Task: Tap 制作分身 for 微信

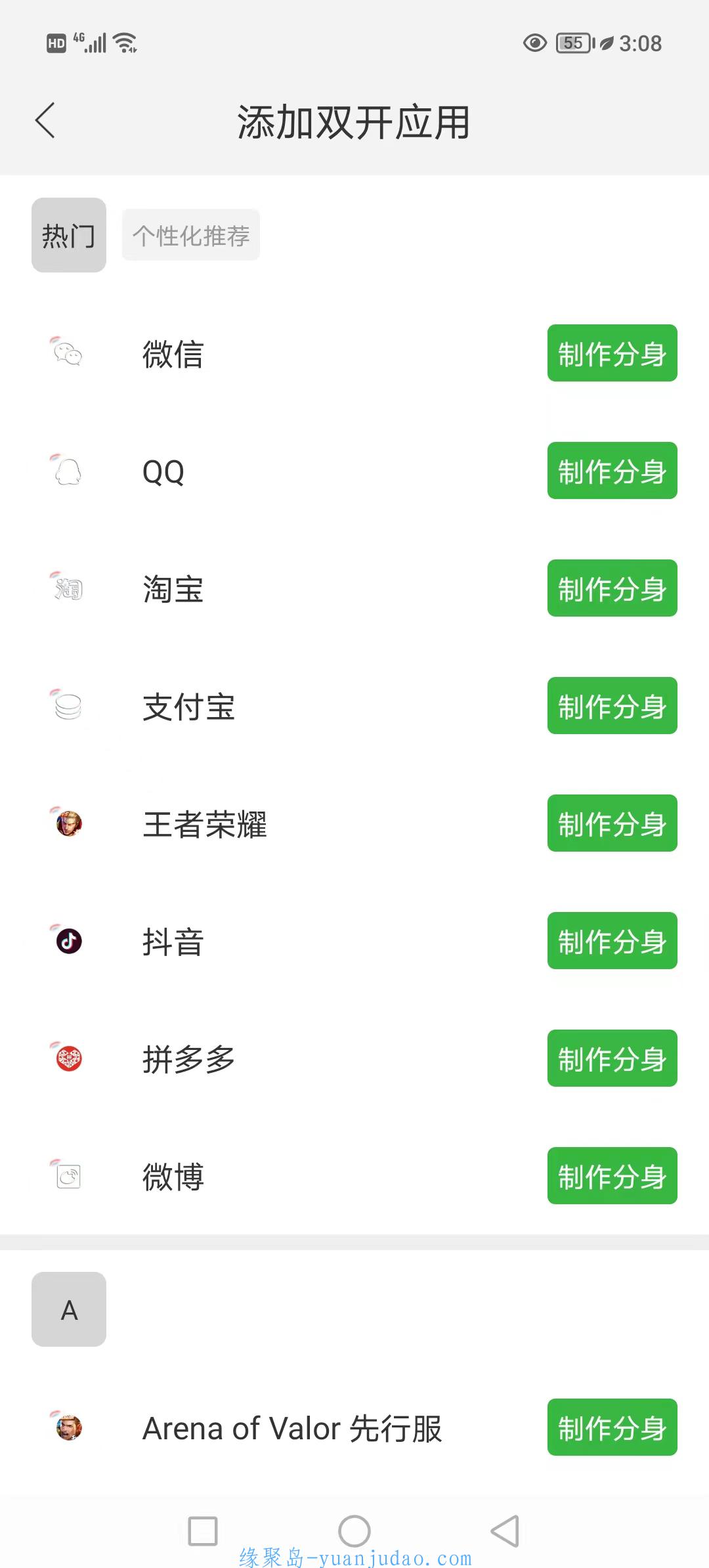Action: point(612,353)
